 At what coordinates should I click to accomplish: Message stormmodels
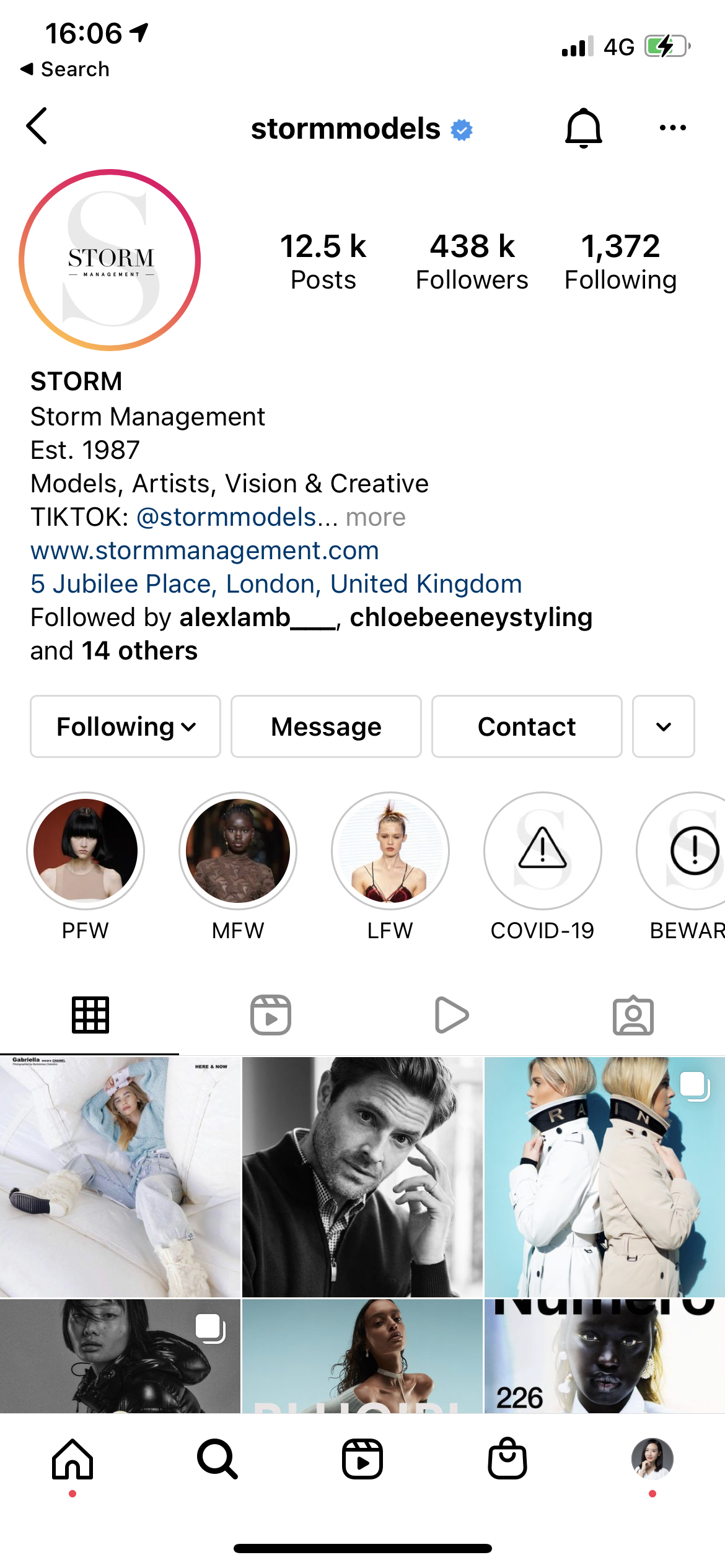pyautogui.click(x=326, y=726)
